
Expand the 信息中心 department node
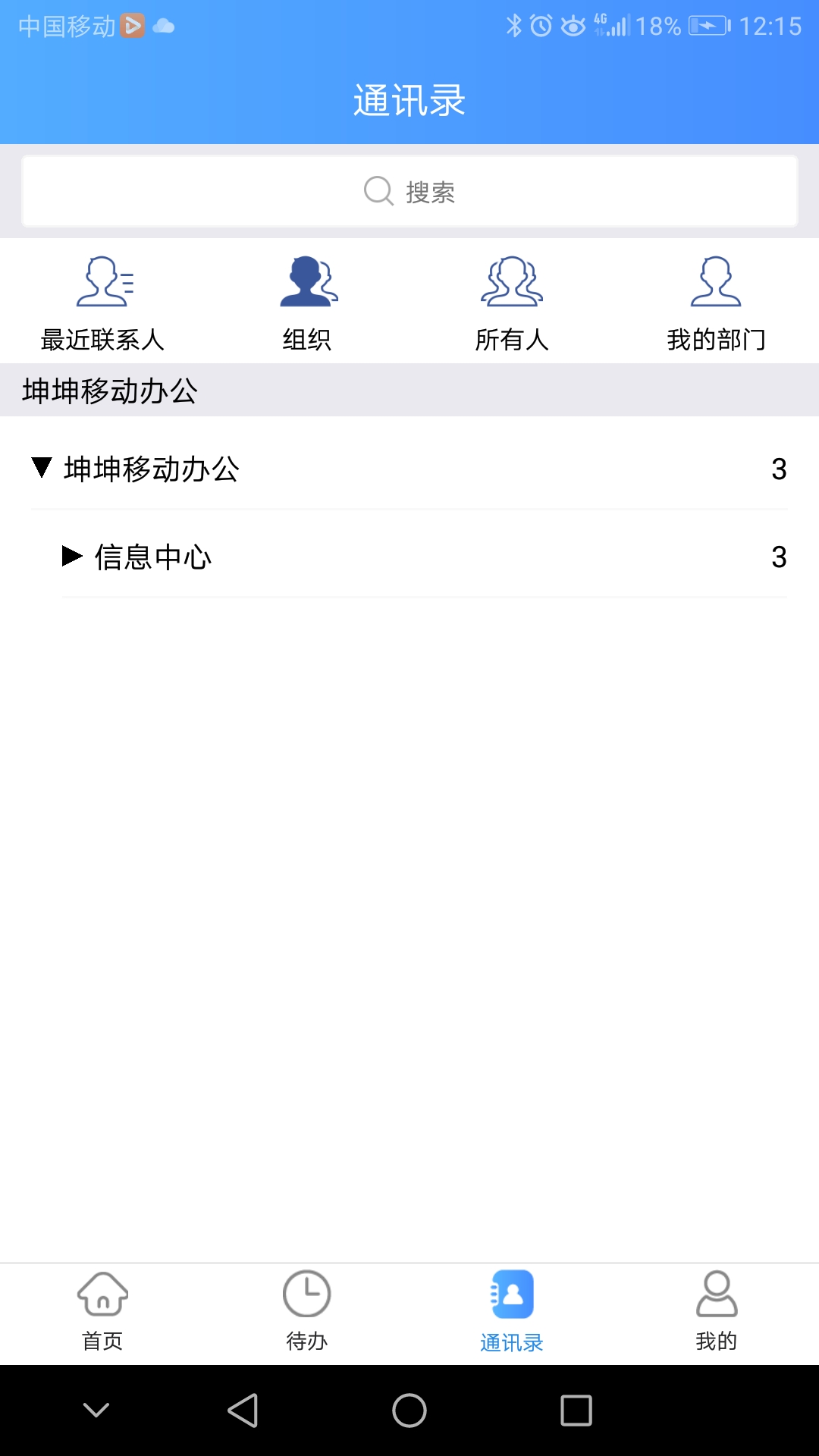click(73, 556)
